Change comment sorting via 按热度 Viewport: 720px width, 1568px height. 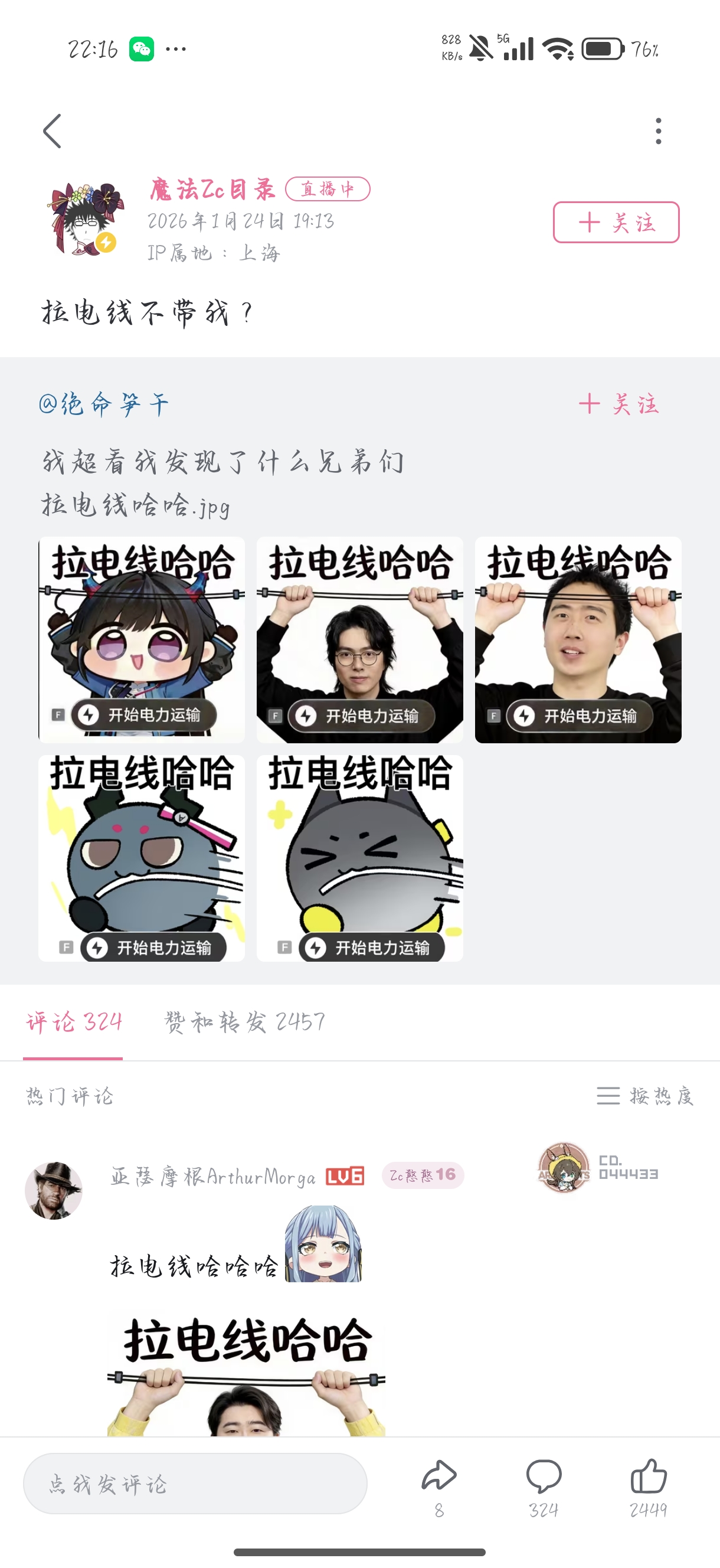coord(645,1096)
